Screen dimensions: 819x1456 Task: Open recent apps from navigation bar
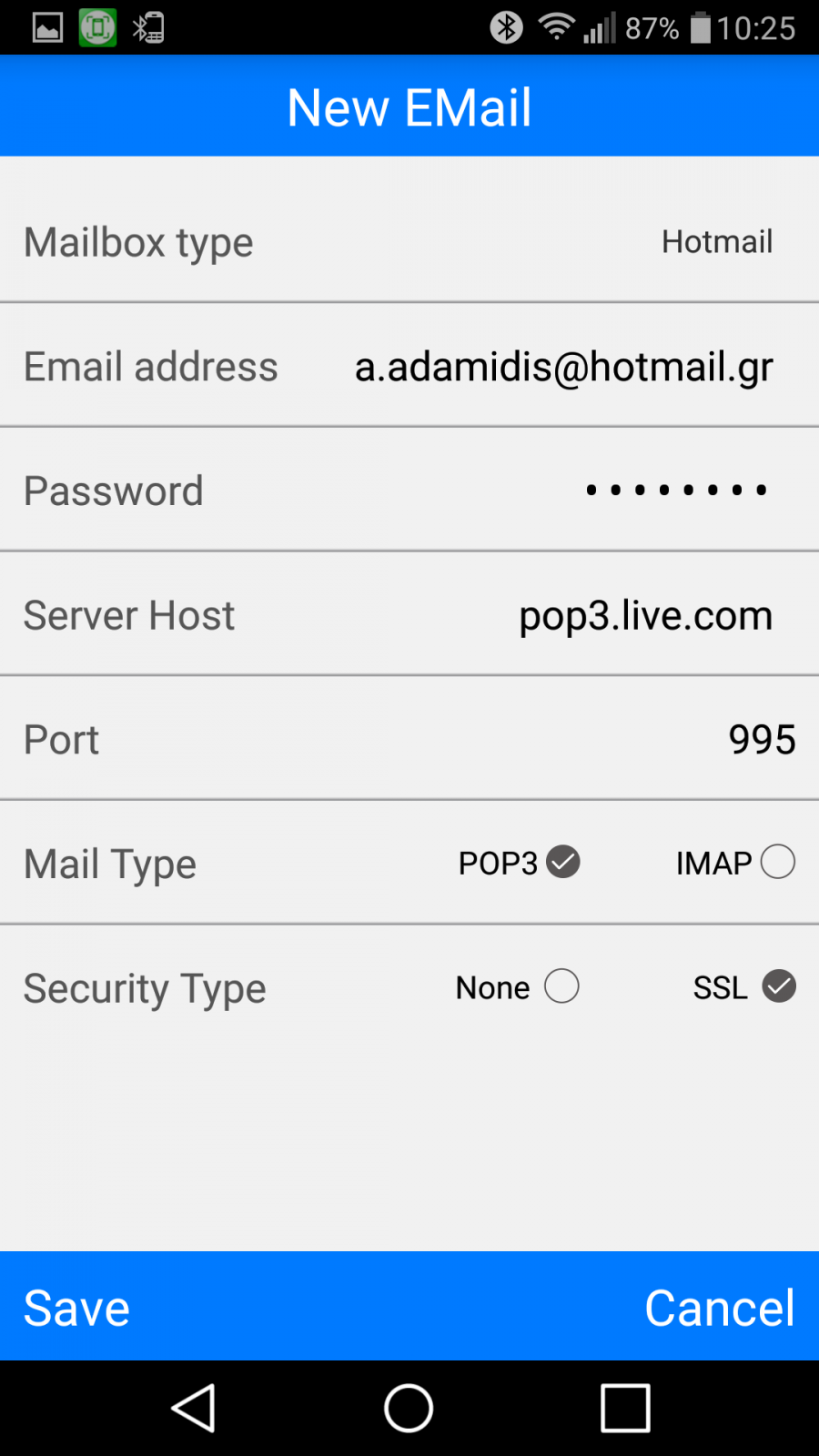tap(625, 1408)
